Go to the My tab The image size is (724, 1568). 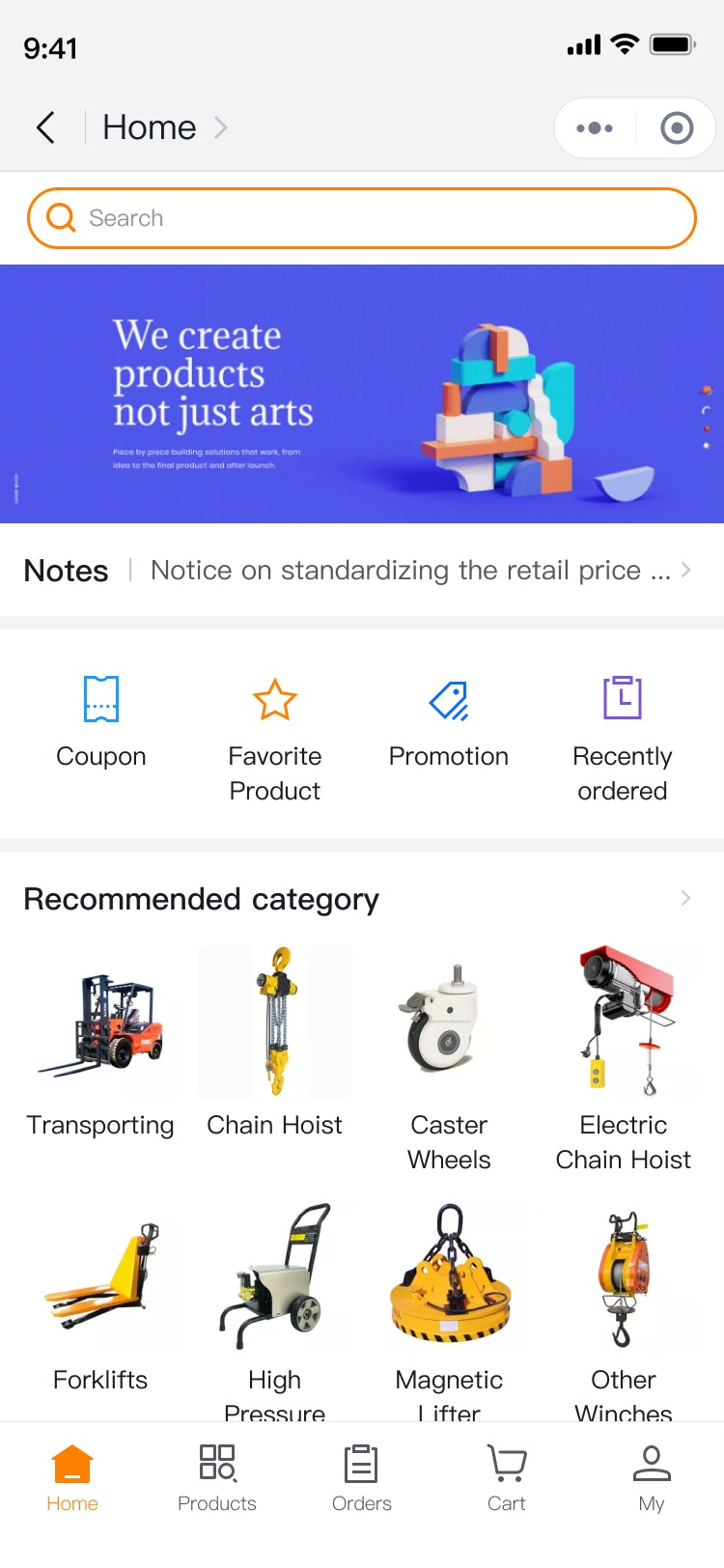tap(652, 1477)
